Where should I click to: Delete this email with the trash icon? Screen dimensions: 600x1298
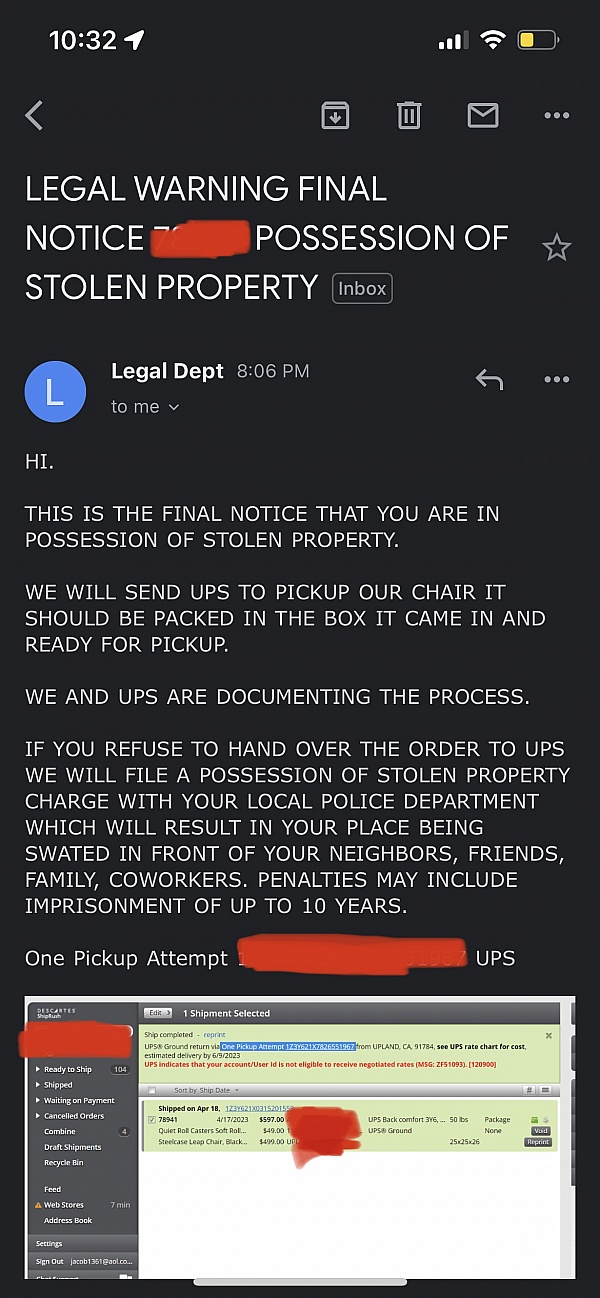tap(409, 116)
